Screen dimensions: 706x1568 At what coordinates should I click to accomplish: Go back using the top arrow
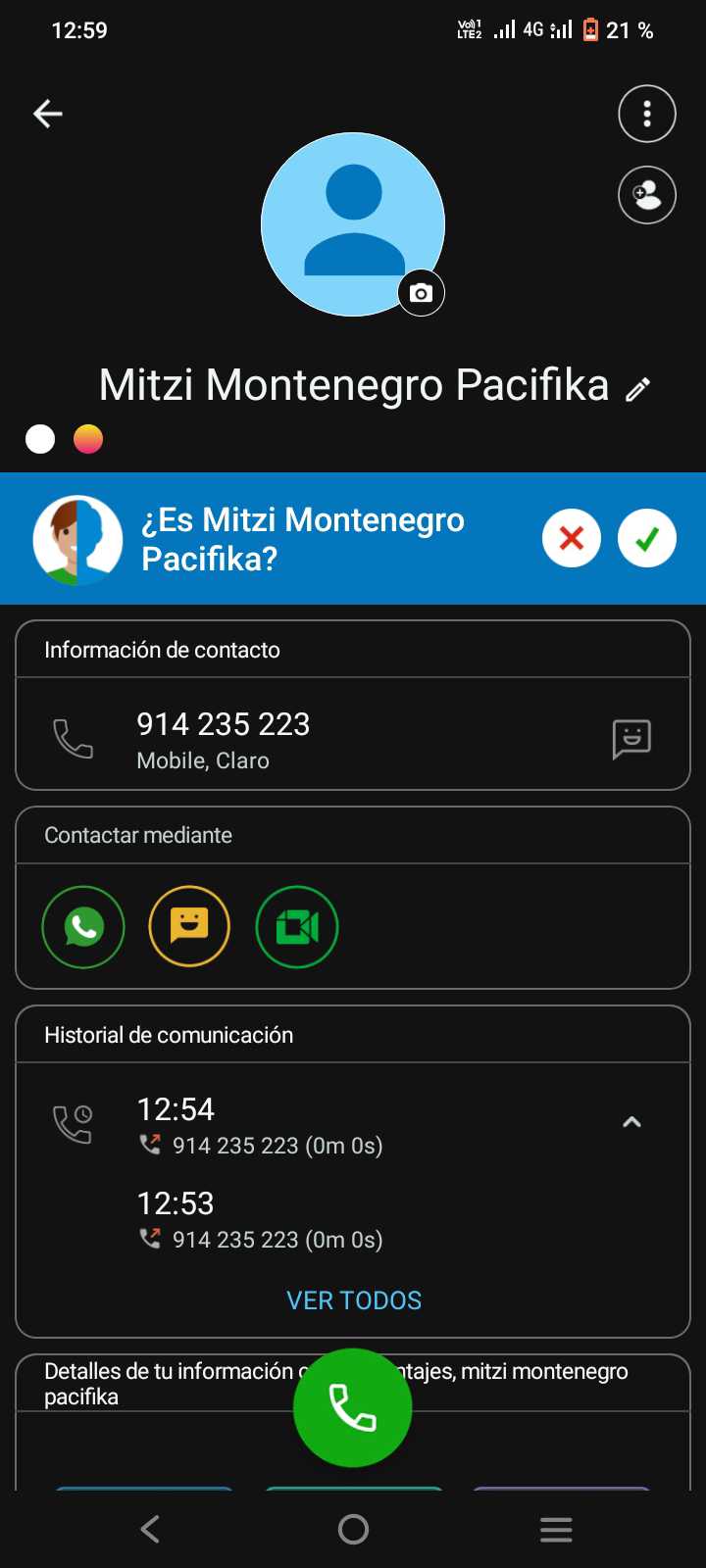(x=48, y=114)
